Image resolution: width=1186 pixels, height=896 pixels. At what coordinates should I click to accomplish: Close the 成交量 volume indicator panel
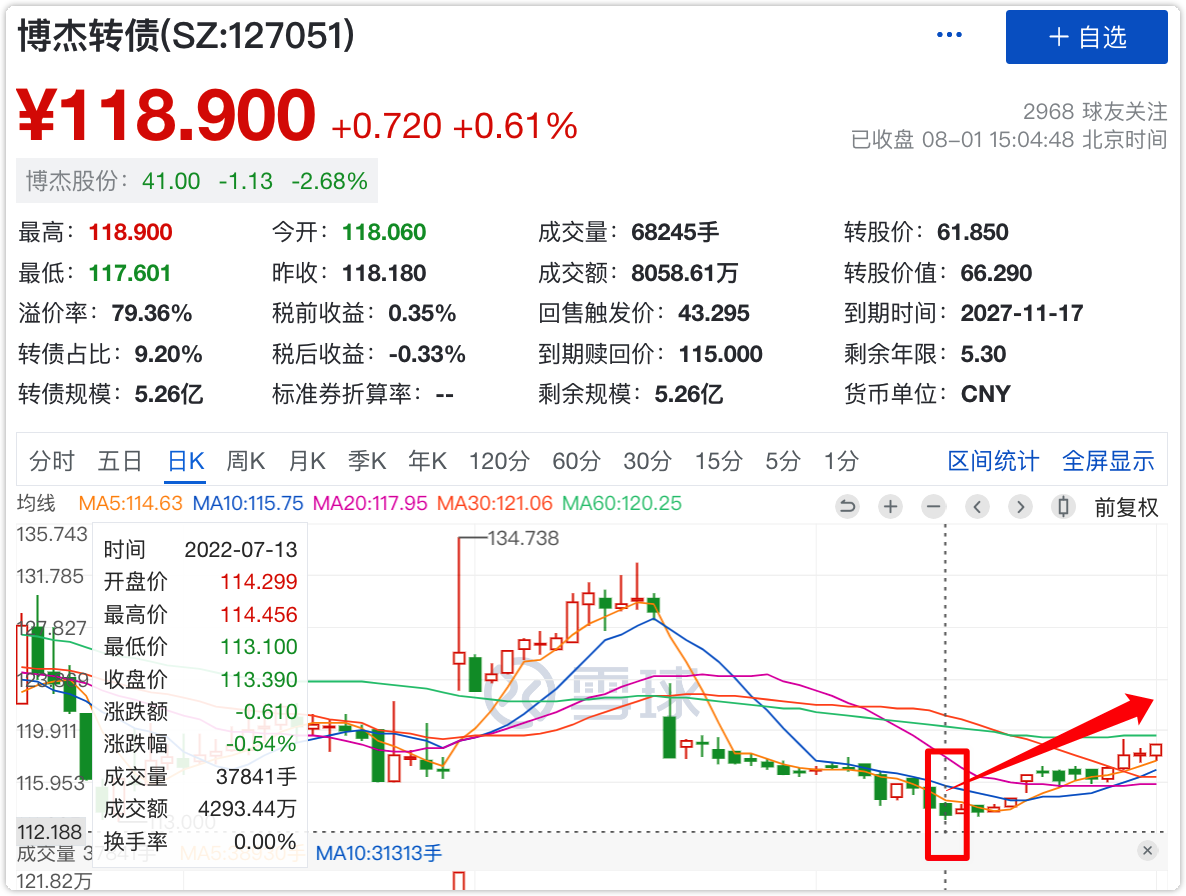(x=1147, y=851)
